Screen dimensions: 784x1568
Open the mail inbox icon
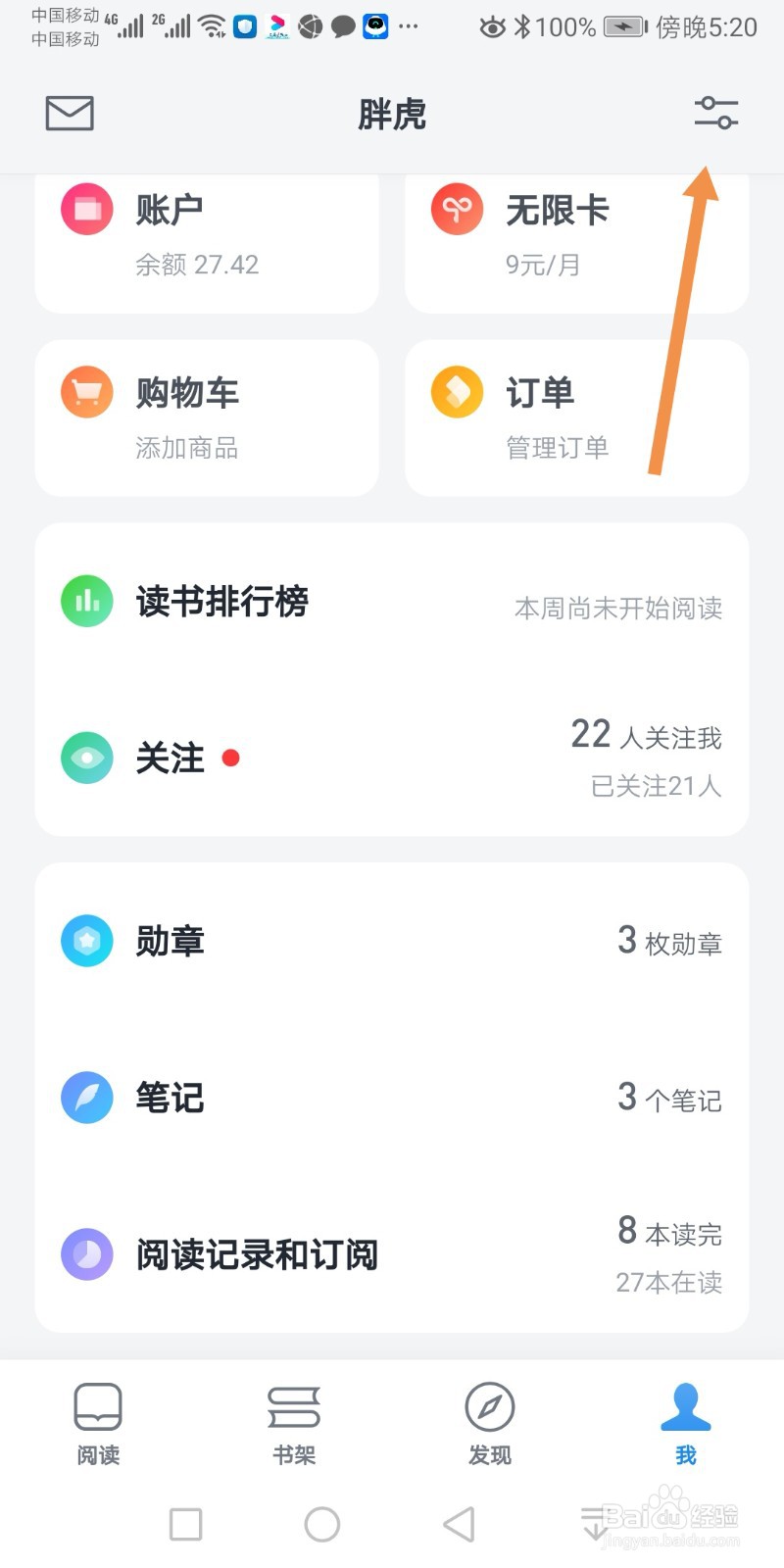pyautogui.click(x=70, y=114)
